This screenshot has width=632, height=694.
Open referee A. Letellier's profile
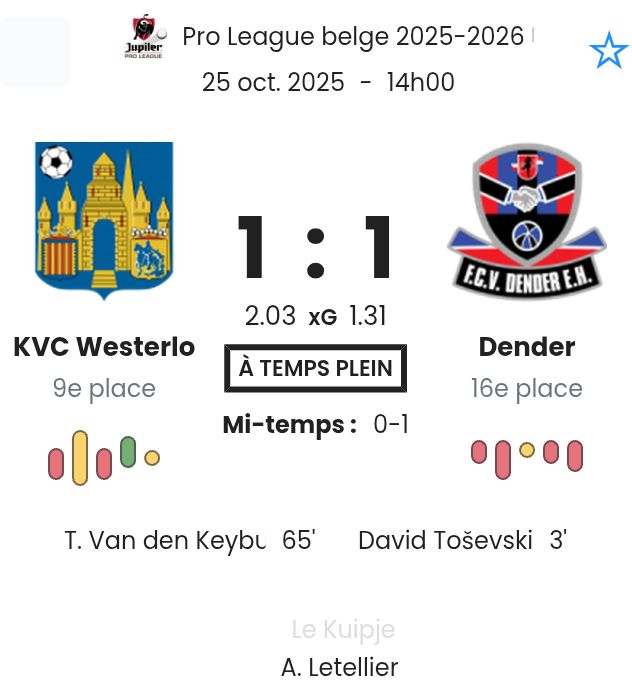[x=340, y=667]
